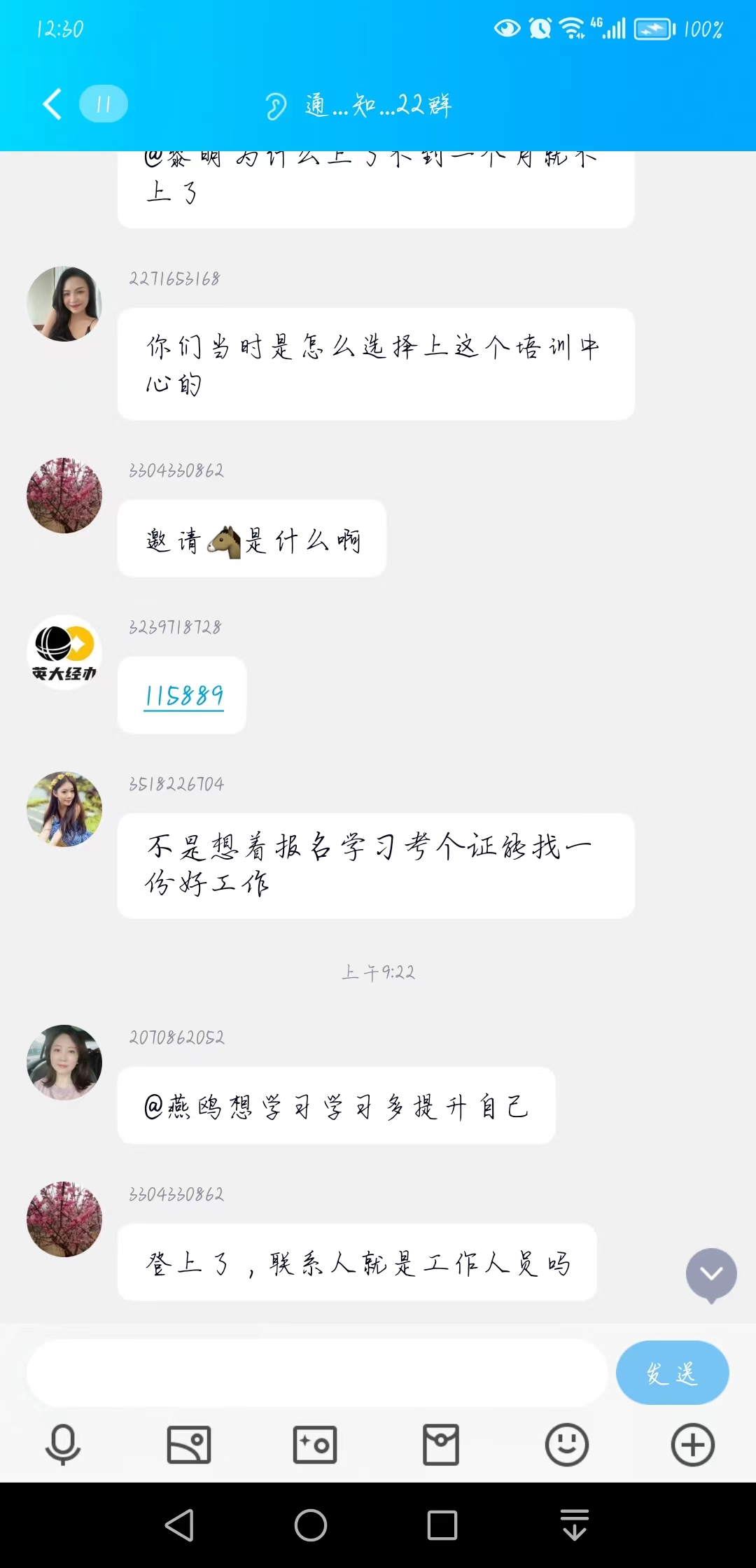Open group info via the 22群 title
The height and width of the screenshot is (1568, 756).
[x=378, y=106]
